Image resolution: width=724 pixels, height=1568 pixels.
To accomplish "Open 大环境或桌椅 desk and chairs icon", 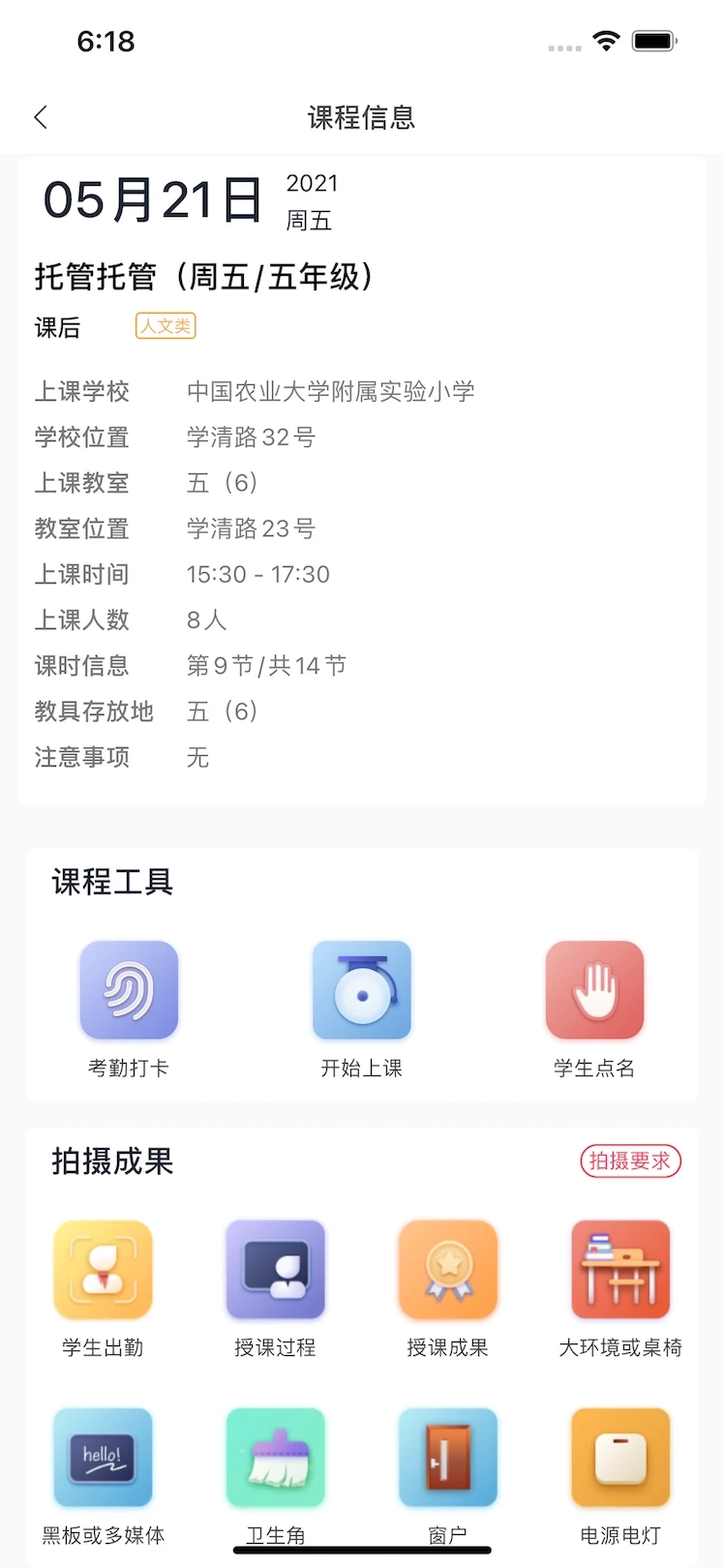I will 620,1269.
